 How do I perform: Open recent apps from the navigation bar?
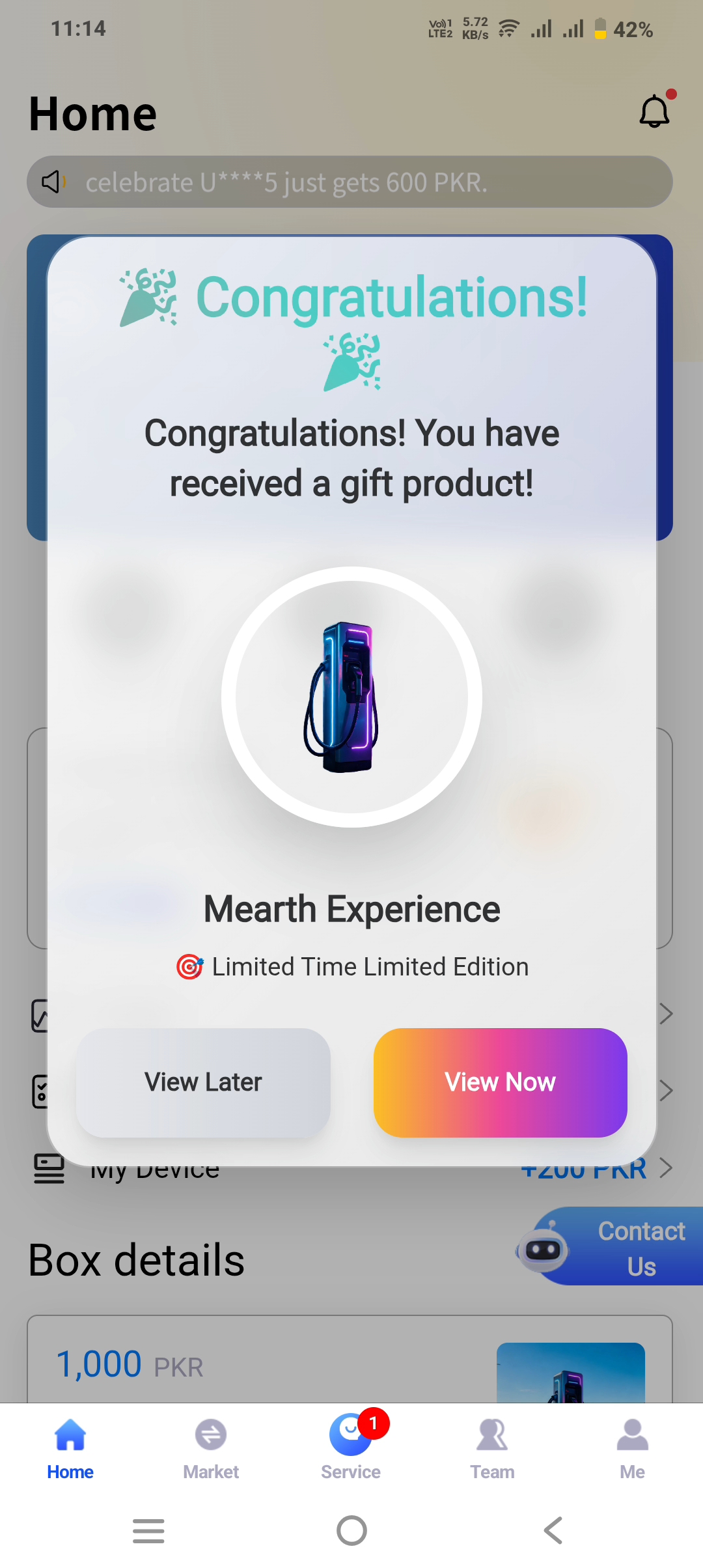[x=148, y=1530]
